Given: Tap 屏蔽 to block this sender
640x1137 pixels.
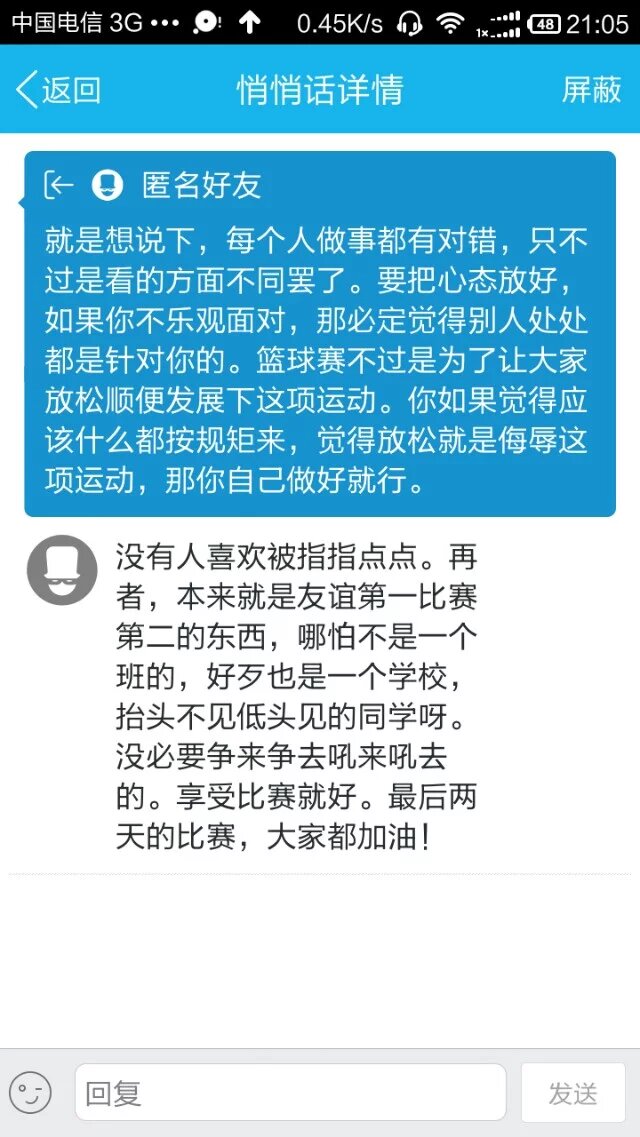Looking at the screenshot, I should [591, 90].
